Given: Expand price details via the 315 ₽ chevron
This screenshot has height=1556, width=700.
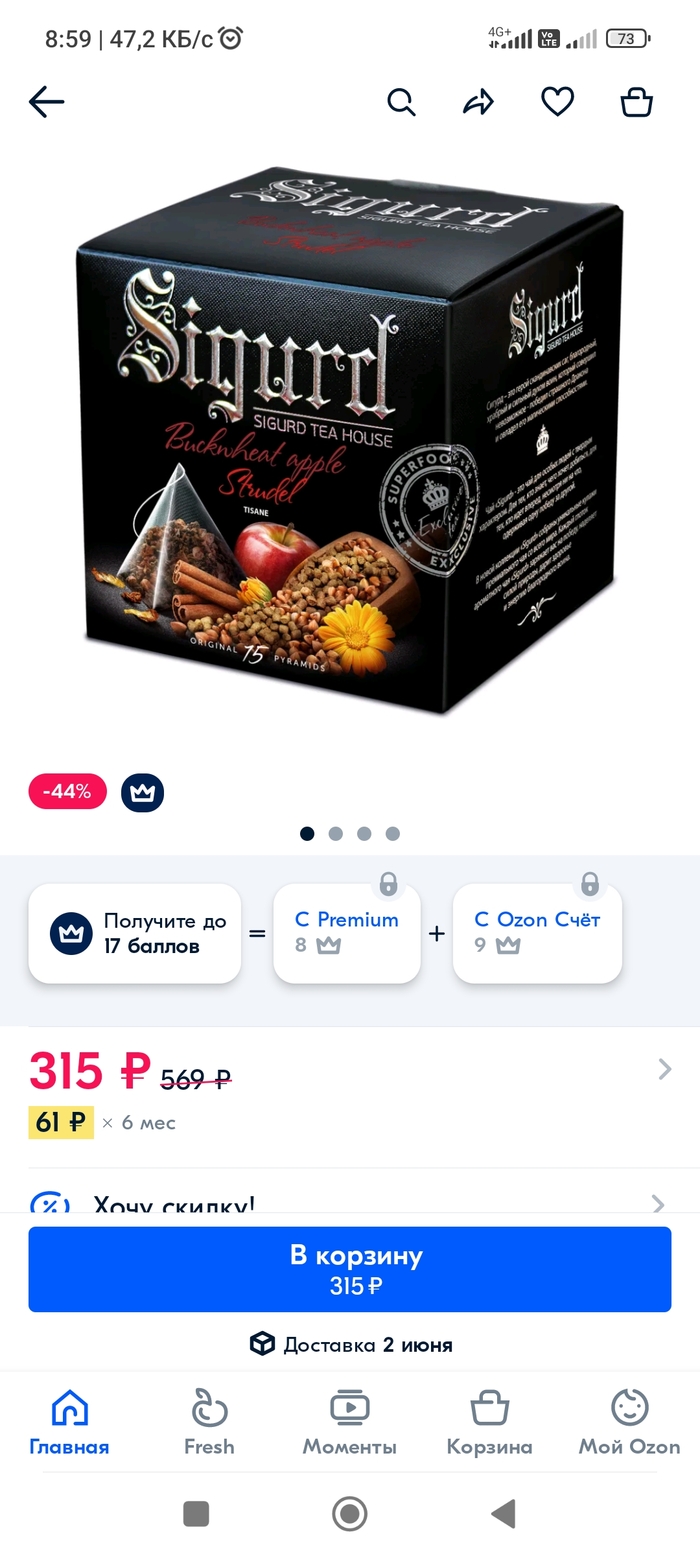Looking at the screenshot, I should [x=665, y=1070].
